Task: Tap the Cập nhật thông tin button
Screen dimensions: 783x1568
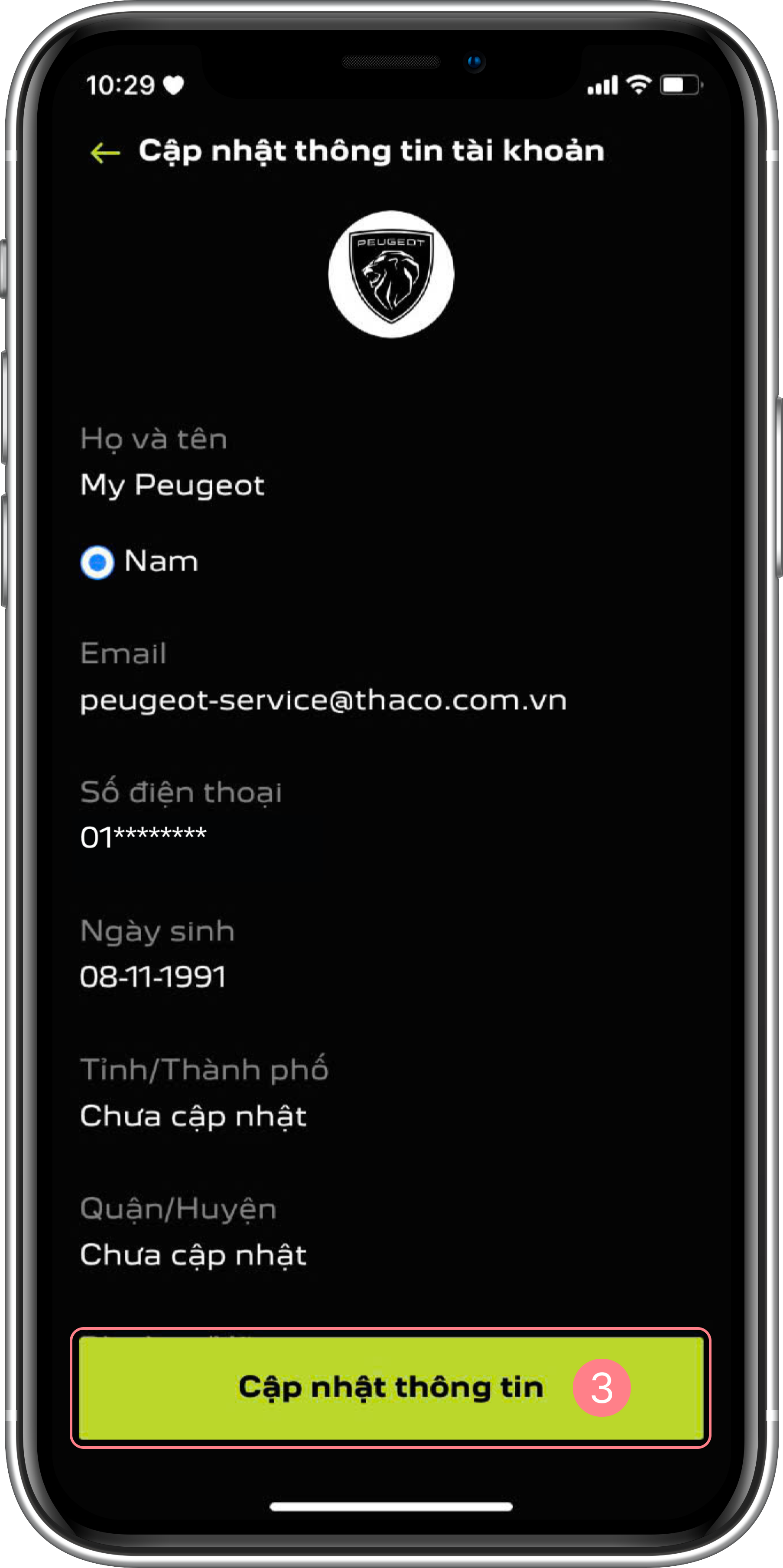Action: click(x=391, y=1388)
